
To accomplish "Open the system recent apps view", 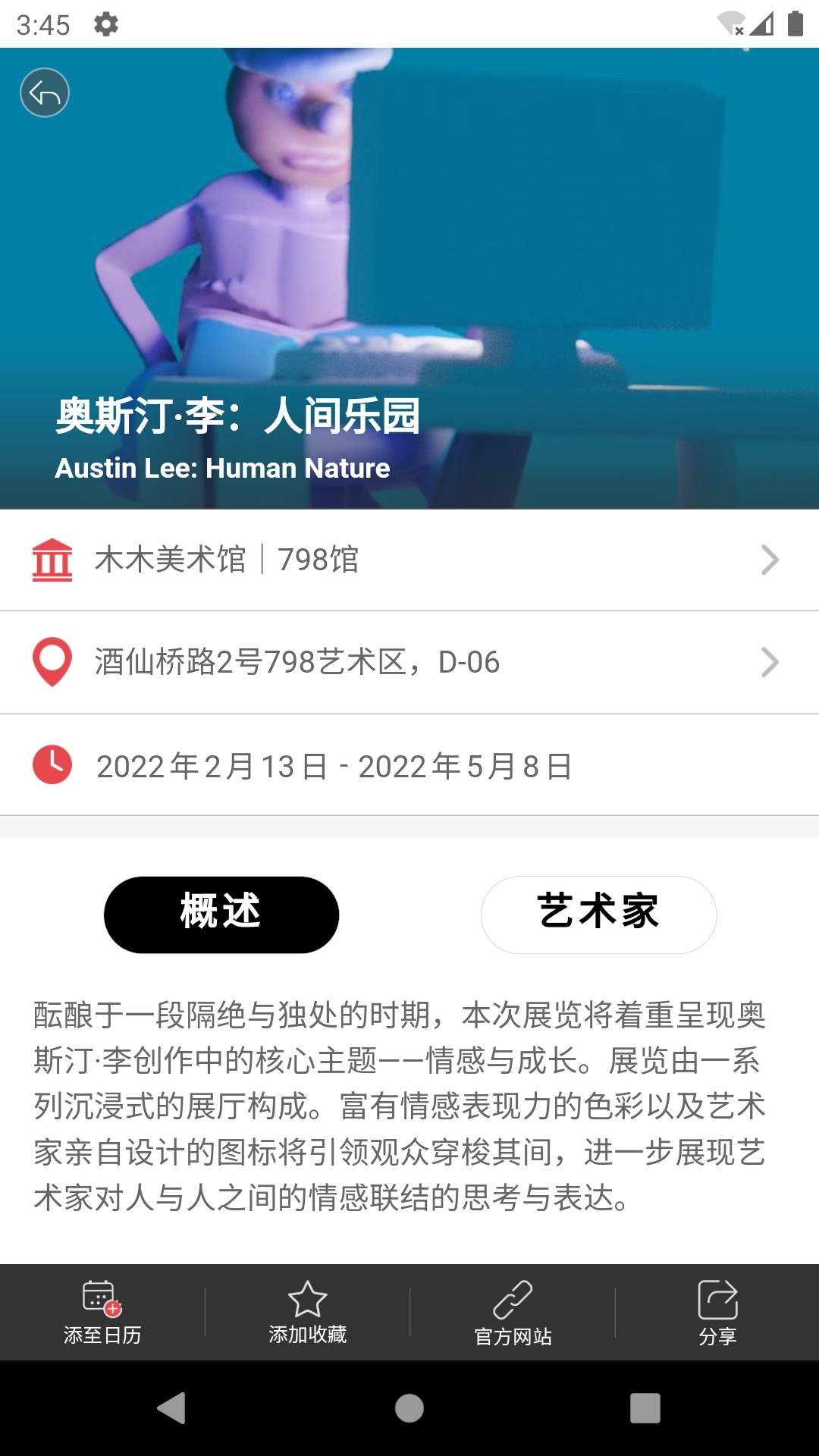I will pos(645,1408).
